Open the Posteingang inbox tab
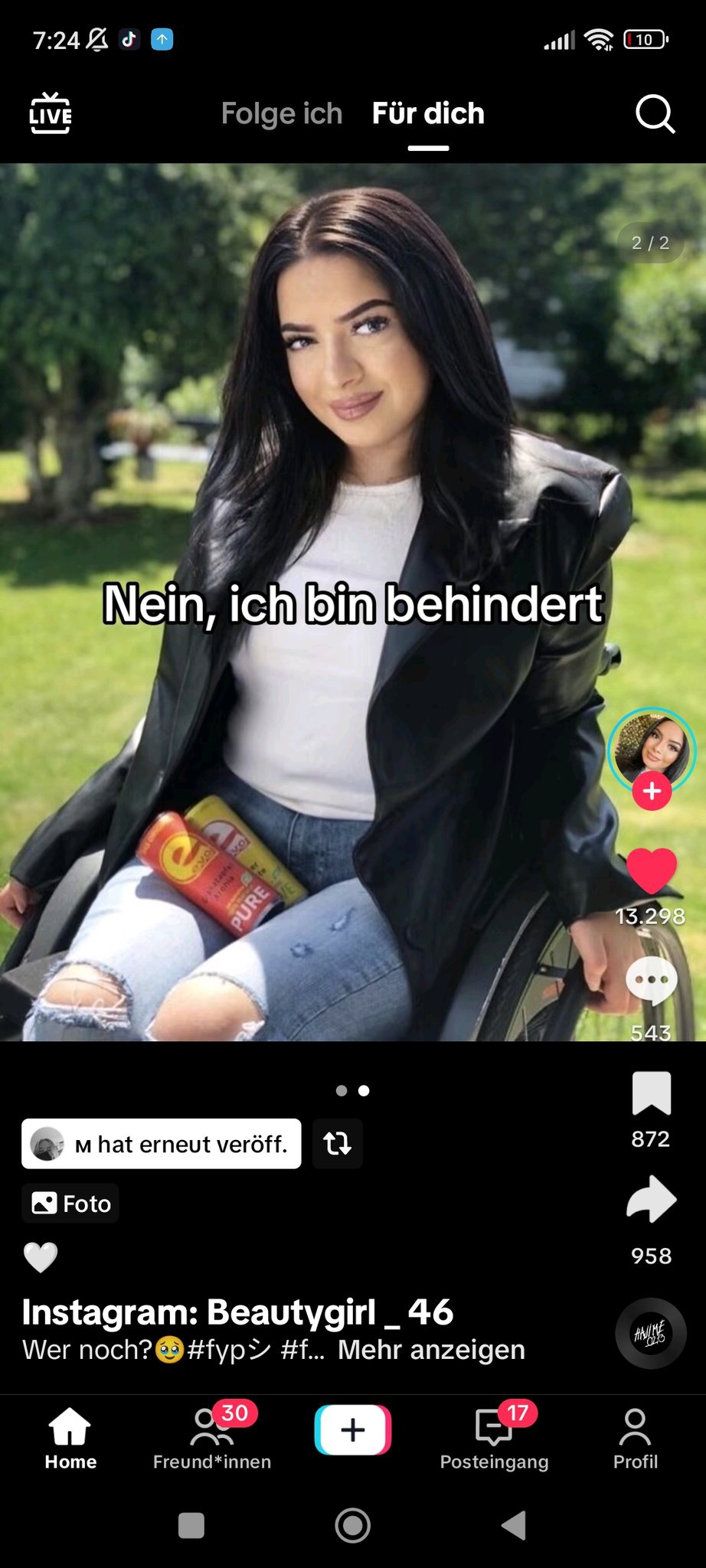This screenshot has width=706, height=1568. [x=494, y=1439]
